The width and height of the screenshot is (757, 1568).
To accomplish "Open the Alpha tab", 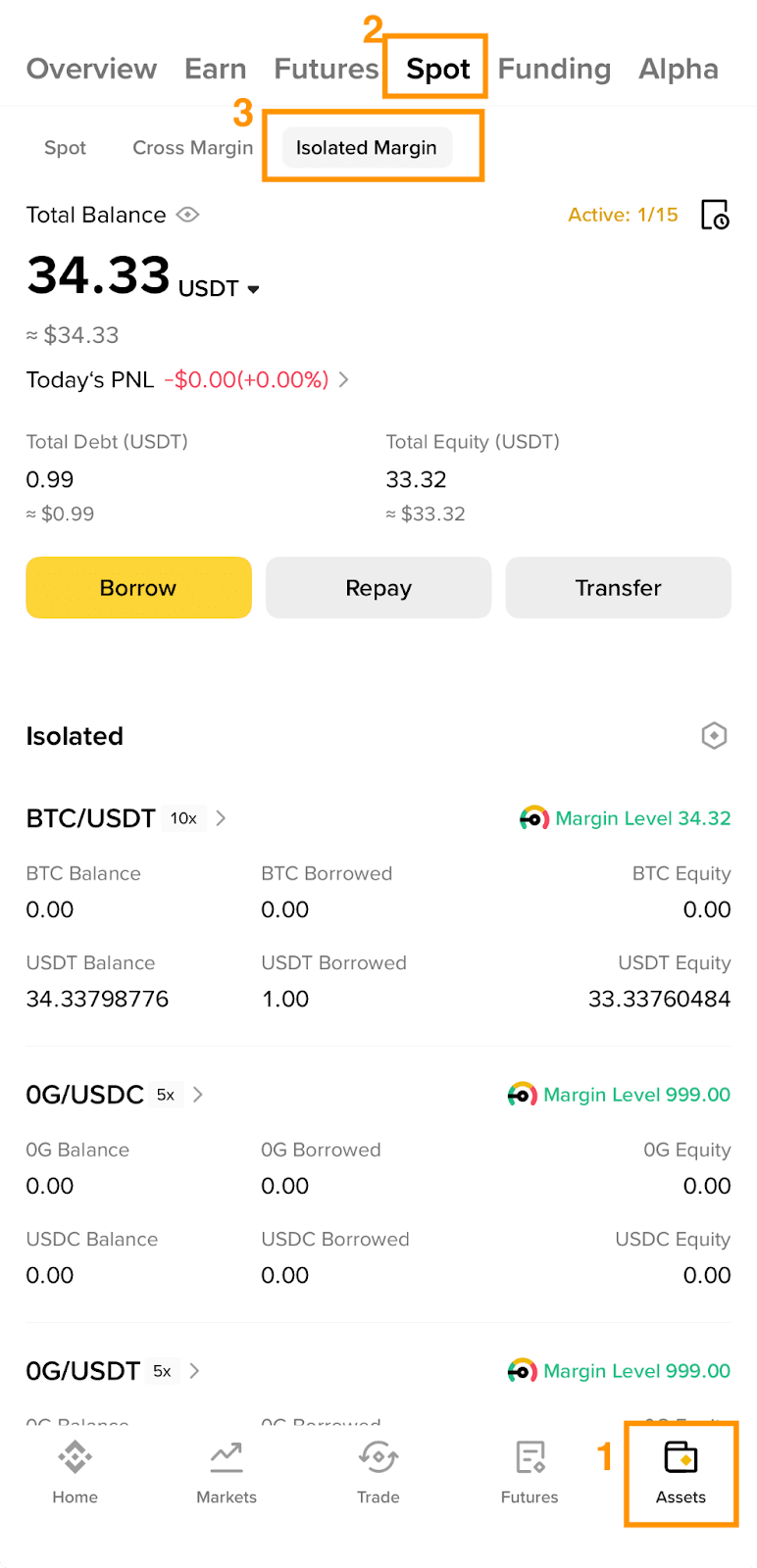I will pos(679,69).
